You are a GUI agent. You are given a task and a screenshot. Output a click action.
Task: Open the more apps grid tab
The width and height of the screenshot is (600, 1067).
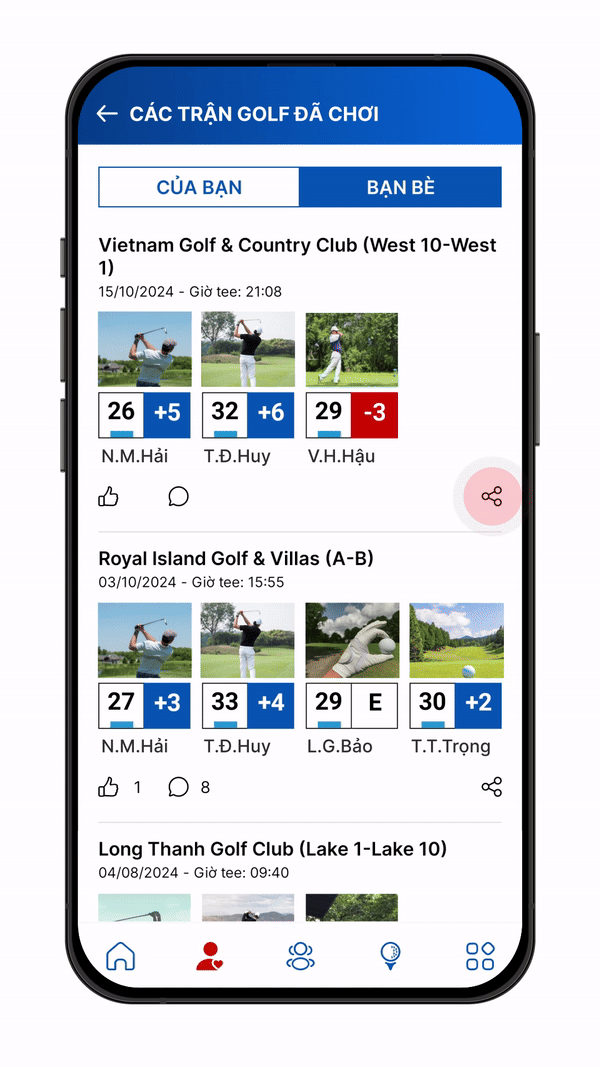(x=480, y=955)
